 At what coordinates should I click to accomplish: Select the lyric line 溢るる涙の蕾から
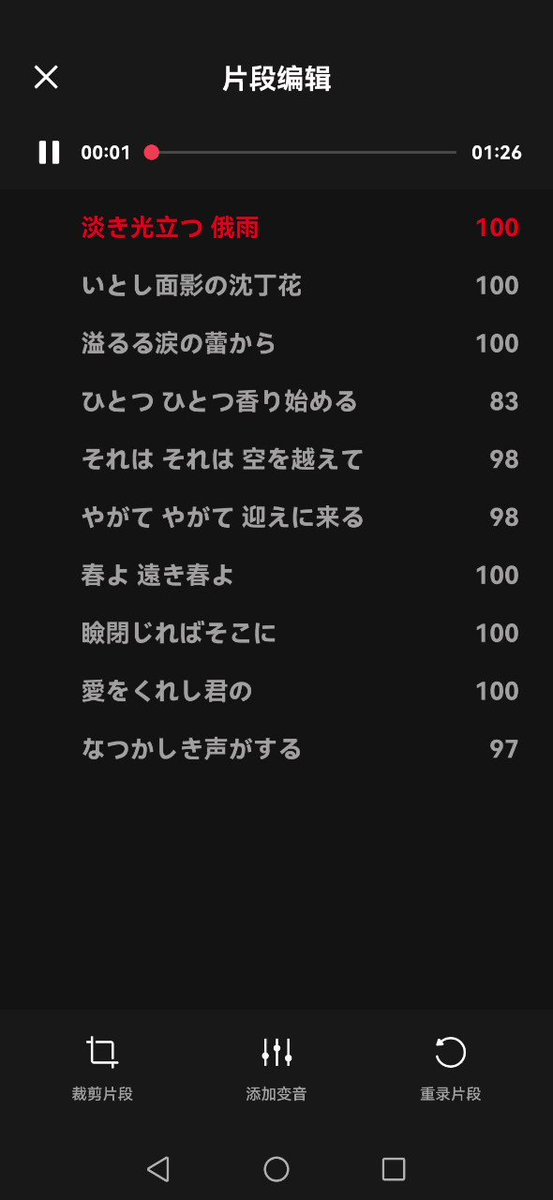tap(276, 344)
